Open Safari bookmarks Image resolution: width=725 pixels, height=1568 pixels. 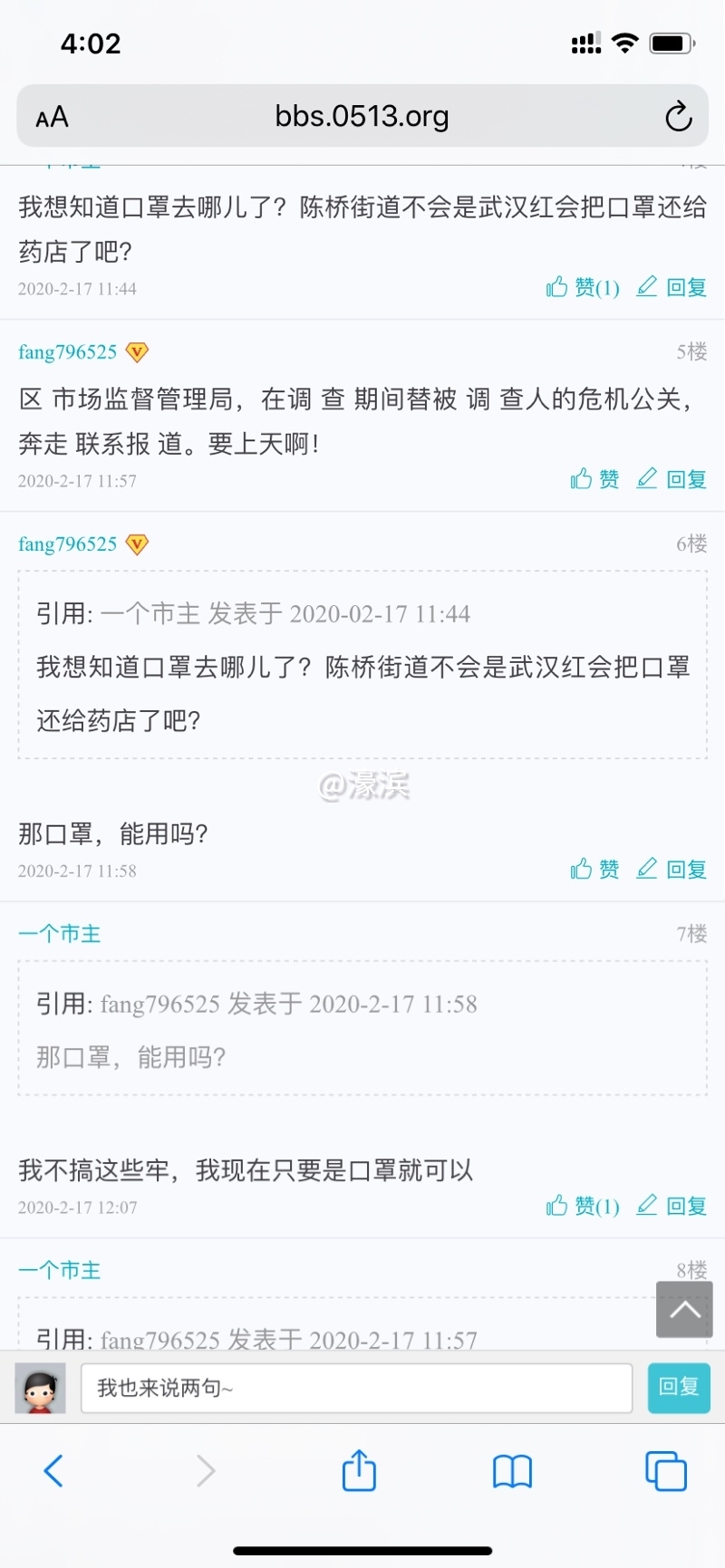point(512,1470)
